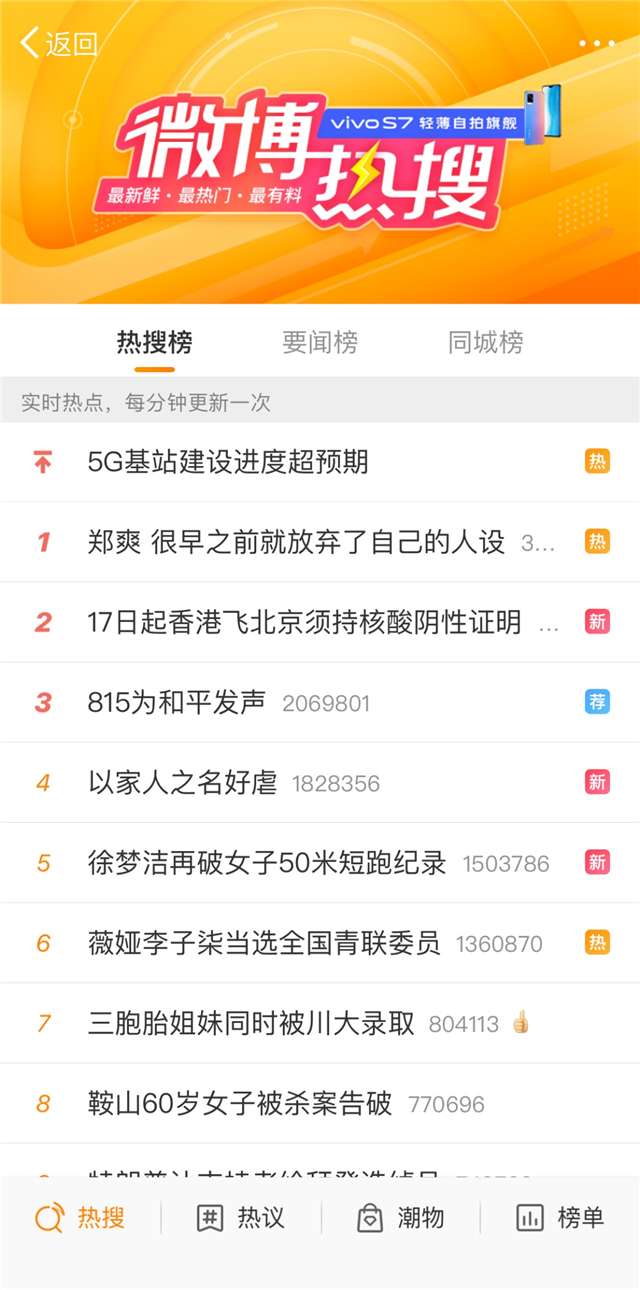
Task: Switch to the 潮物 bottom tab
Action: (400, 1218)
